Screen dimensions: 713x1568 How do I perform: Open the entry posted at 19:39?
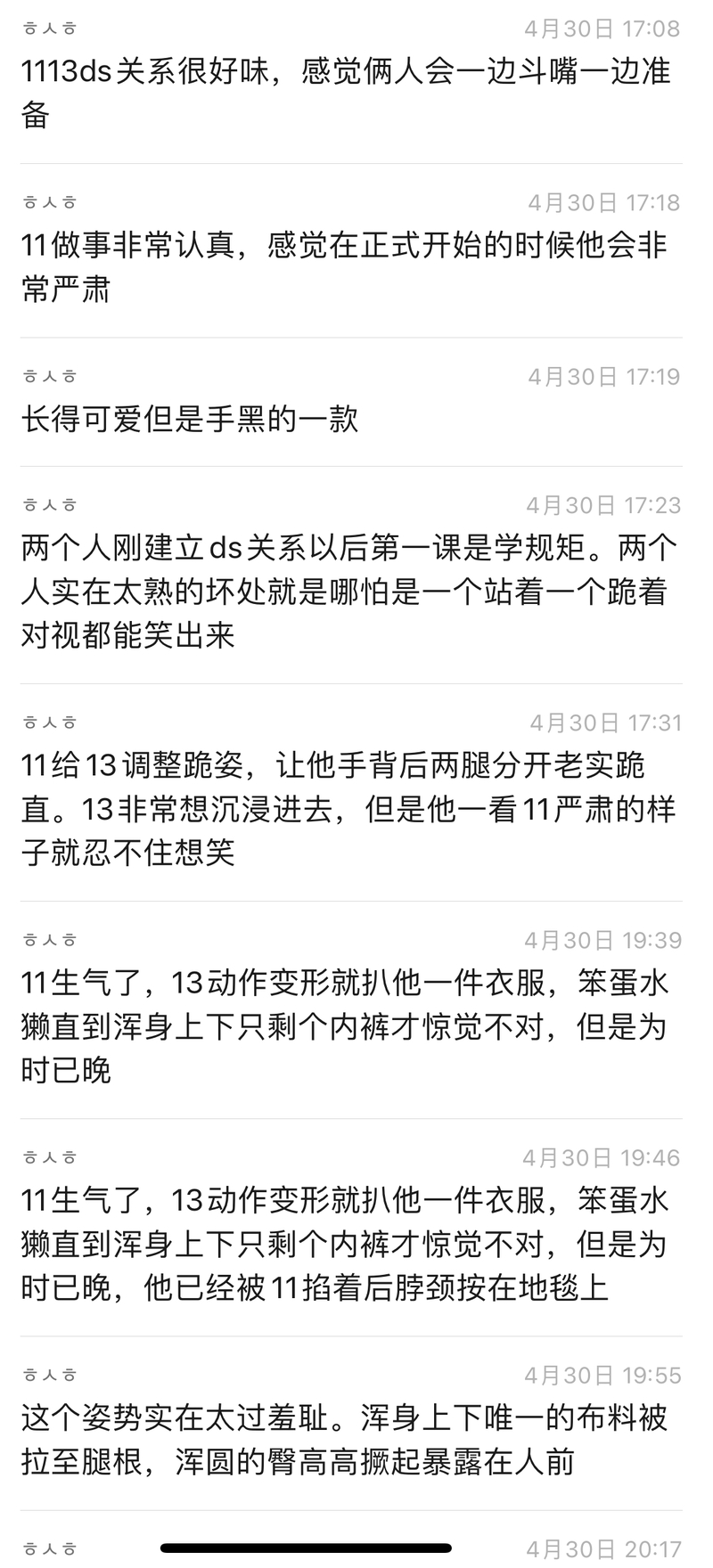pyautogui.click(x=348, y=1026)
